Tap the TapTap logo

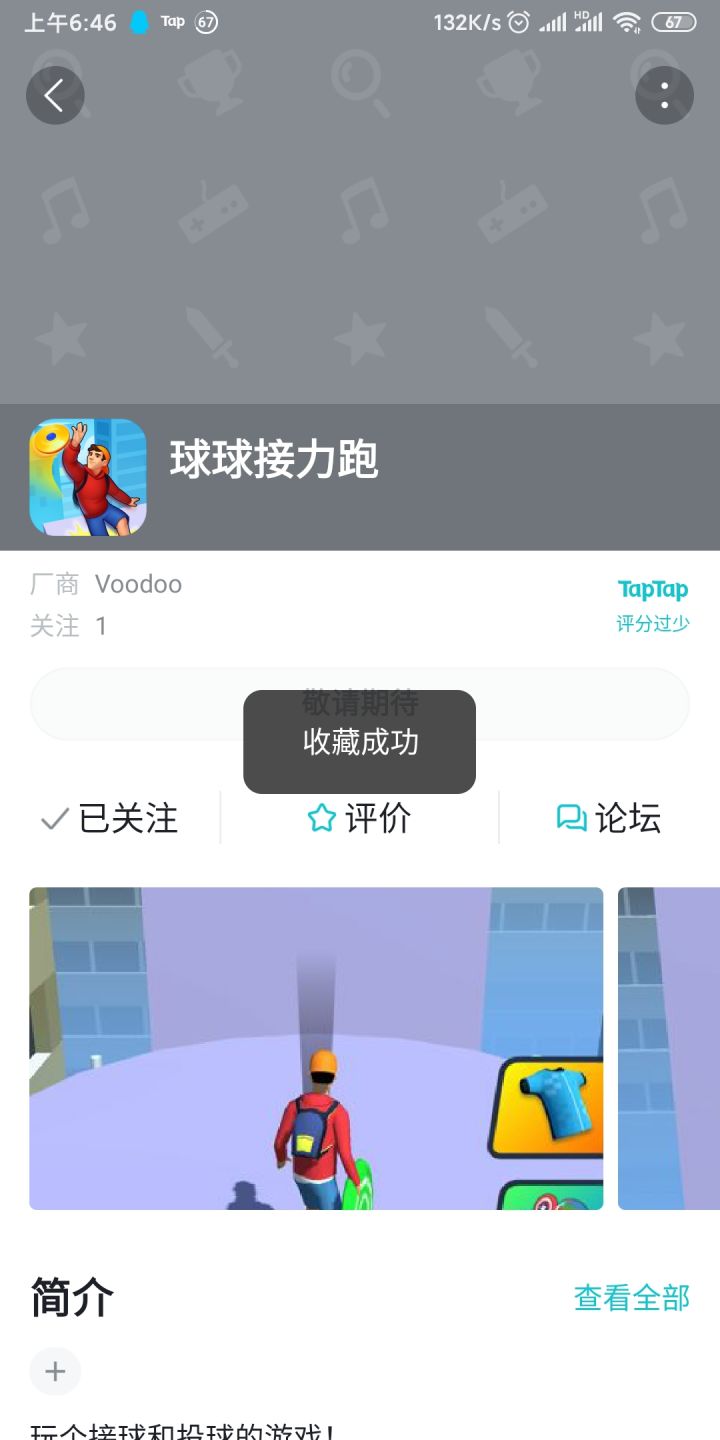coord(651,589)
